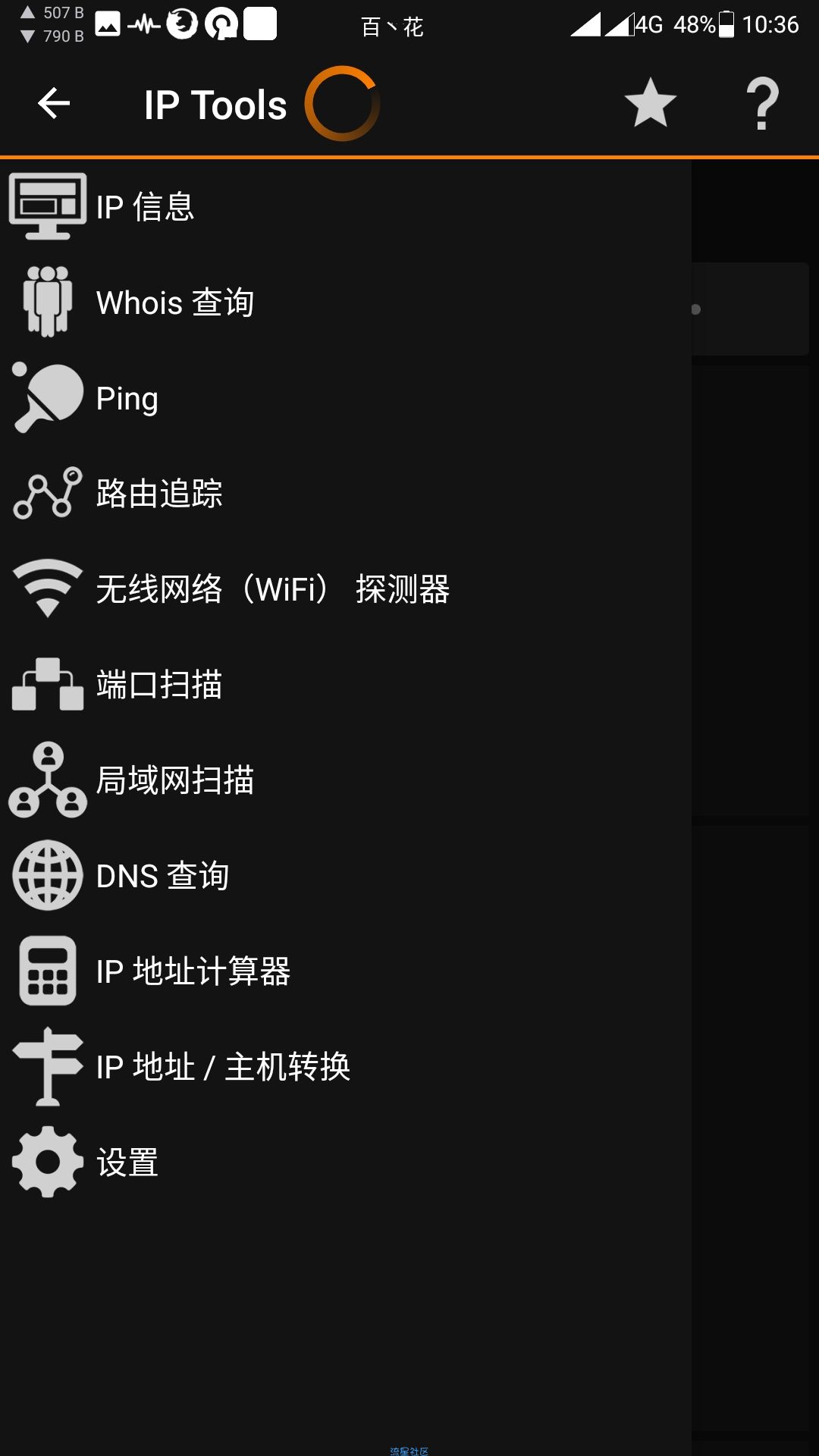Tap the back arrow to close the drawer
Image resolution: width=819 pixels, height=1456 pixels.
tap(54, 104)
